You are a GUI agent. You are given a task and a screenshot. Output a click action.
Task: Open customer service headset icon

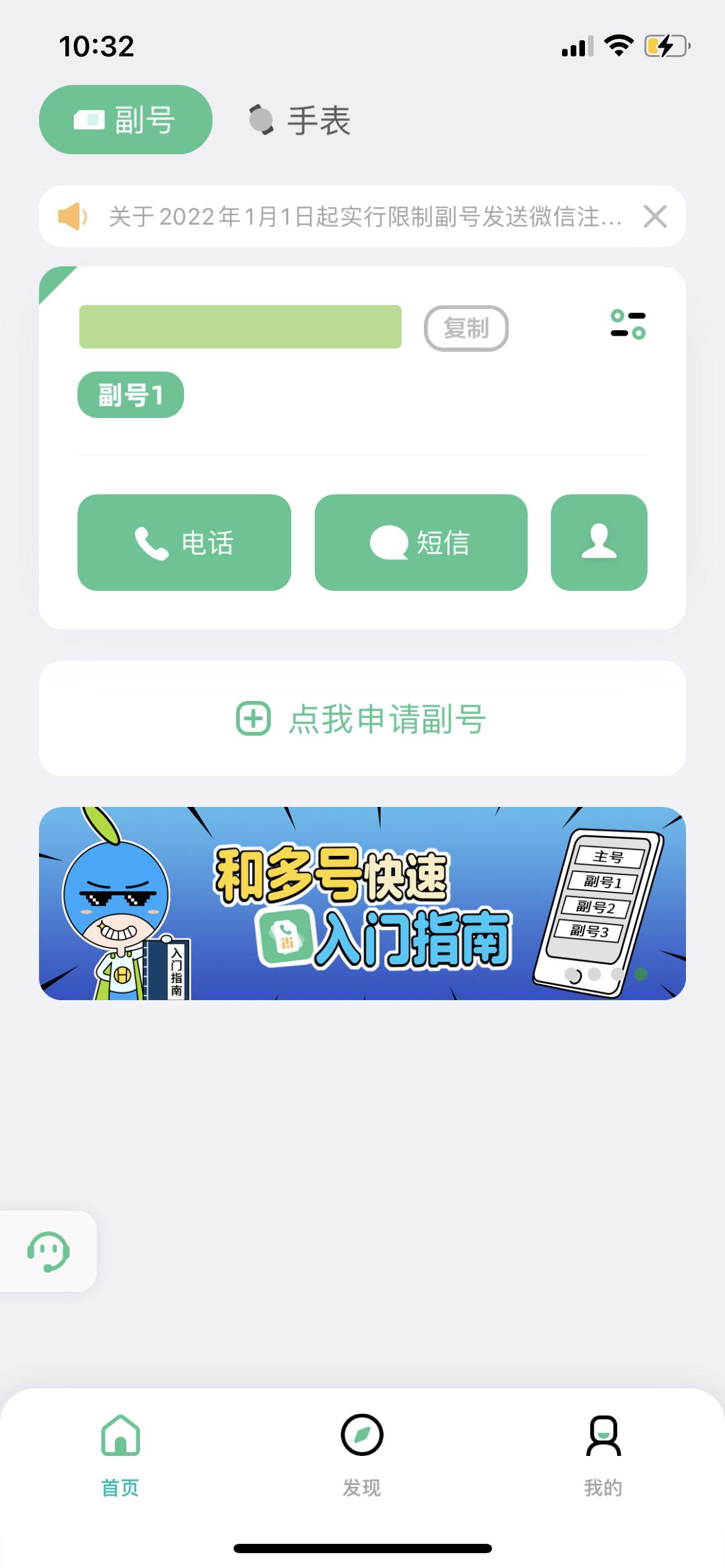pos(48,1251)
